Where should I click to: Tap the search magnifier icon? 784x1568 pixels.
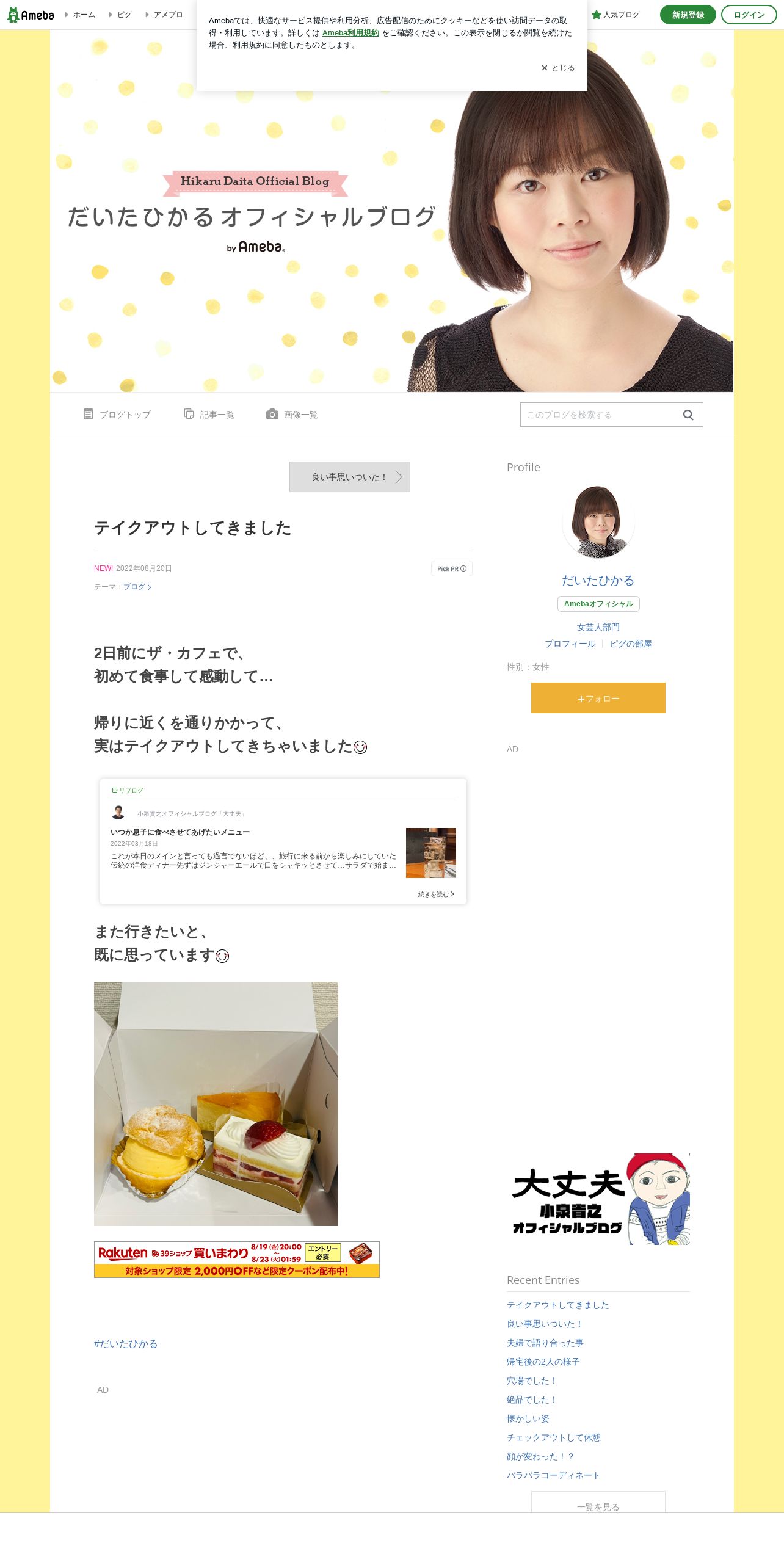click(688, 415)
